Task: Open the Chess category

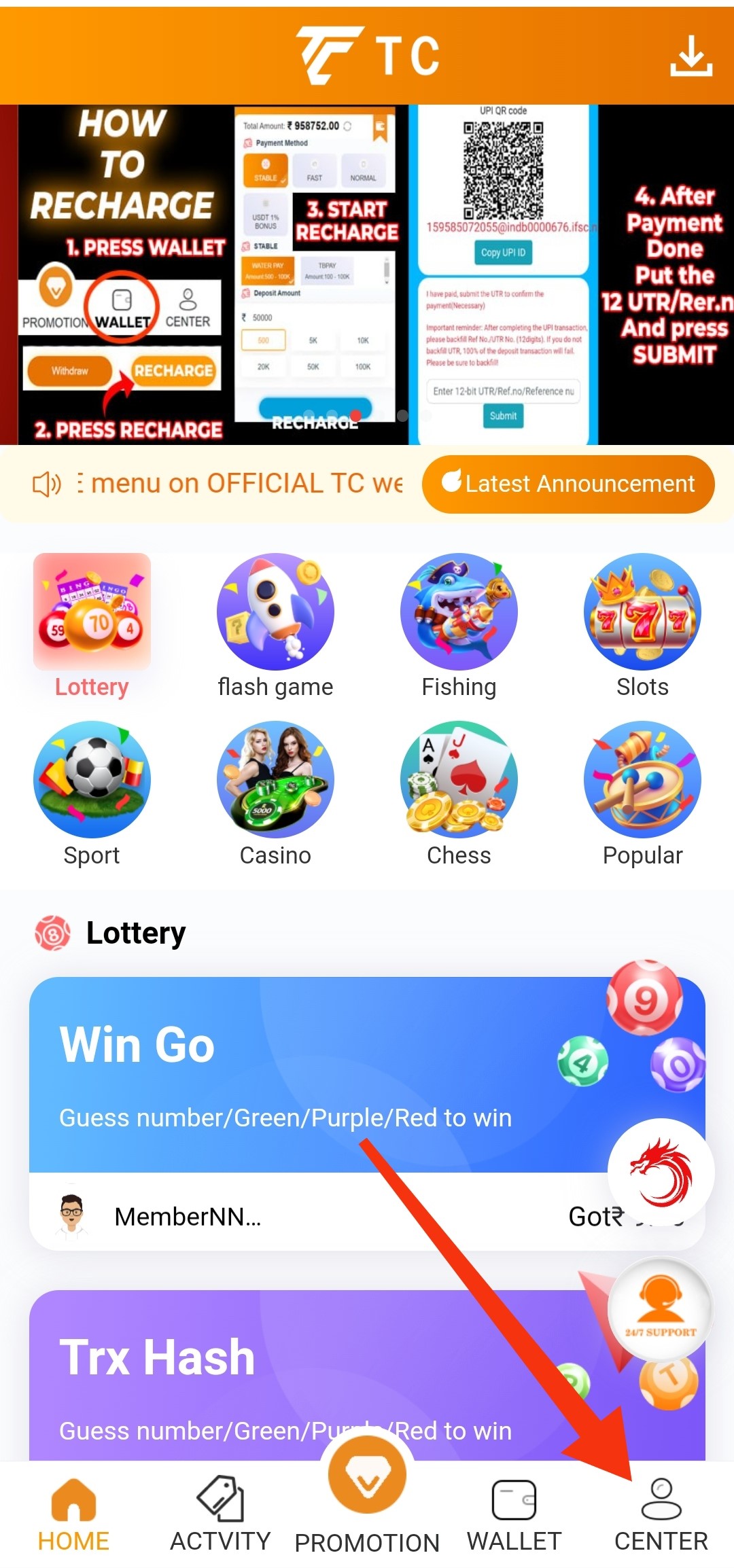Action: coord(459,793)
